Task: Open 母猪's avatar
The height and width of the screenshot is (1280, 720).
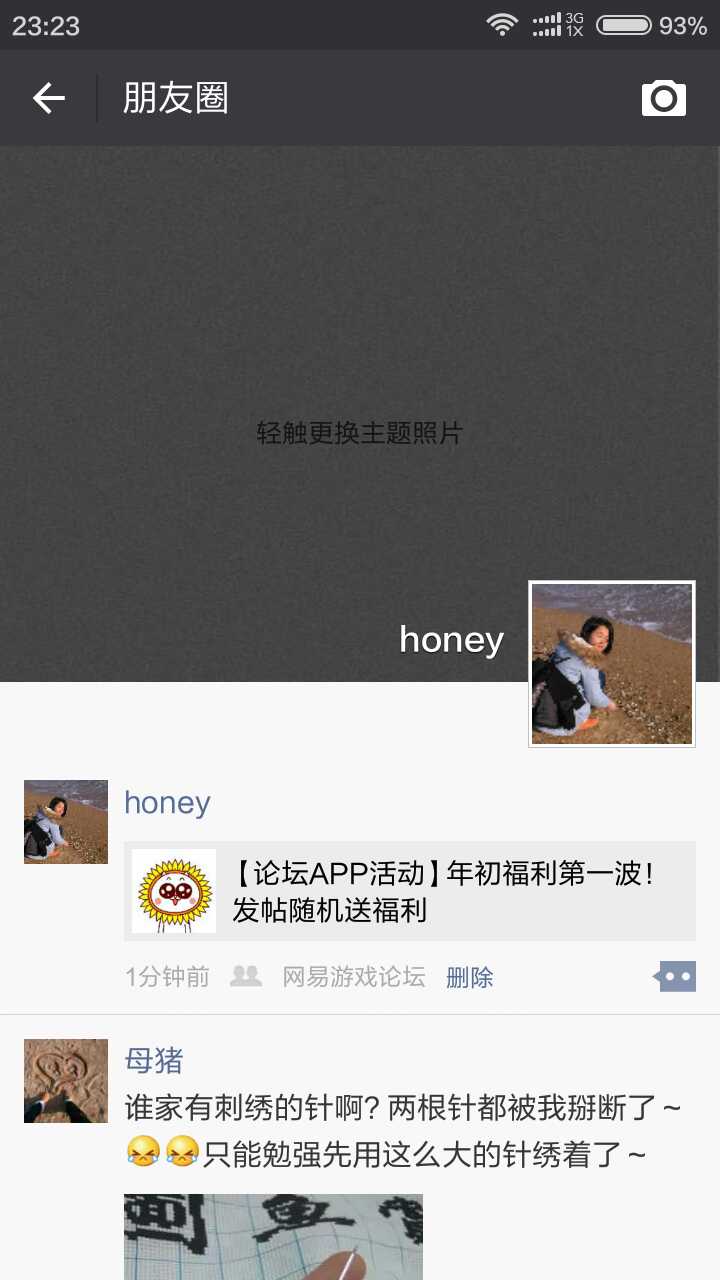Action: 66,1081
